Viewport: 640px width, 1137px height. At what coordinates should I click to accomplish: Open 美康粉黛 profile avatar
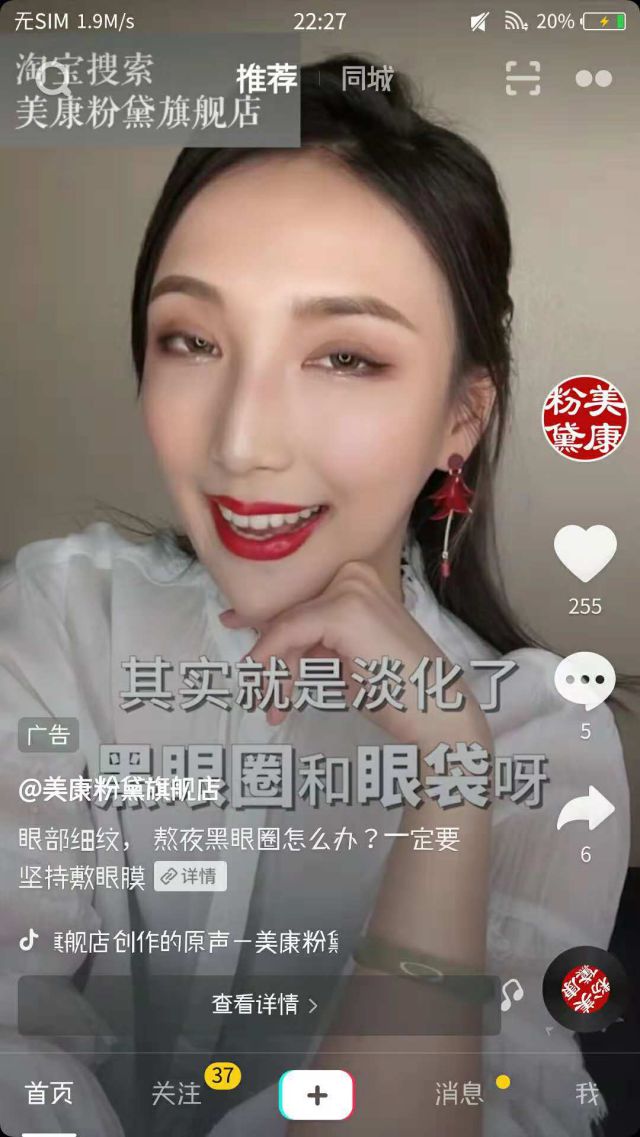tap(585, 418)
